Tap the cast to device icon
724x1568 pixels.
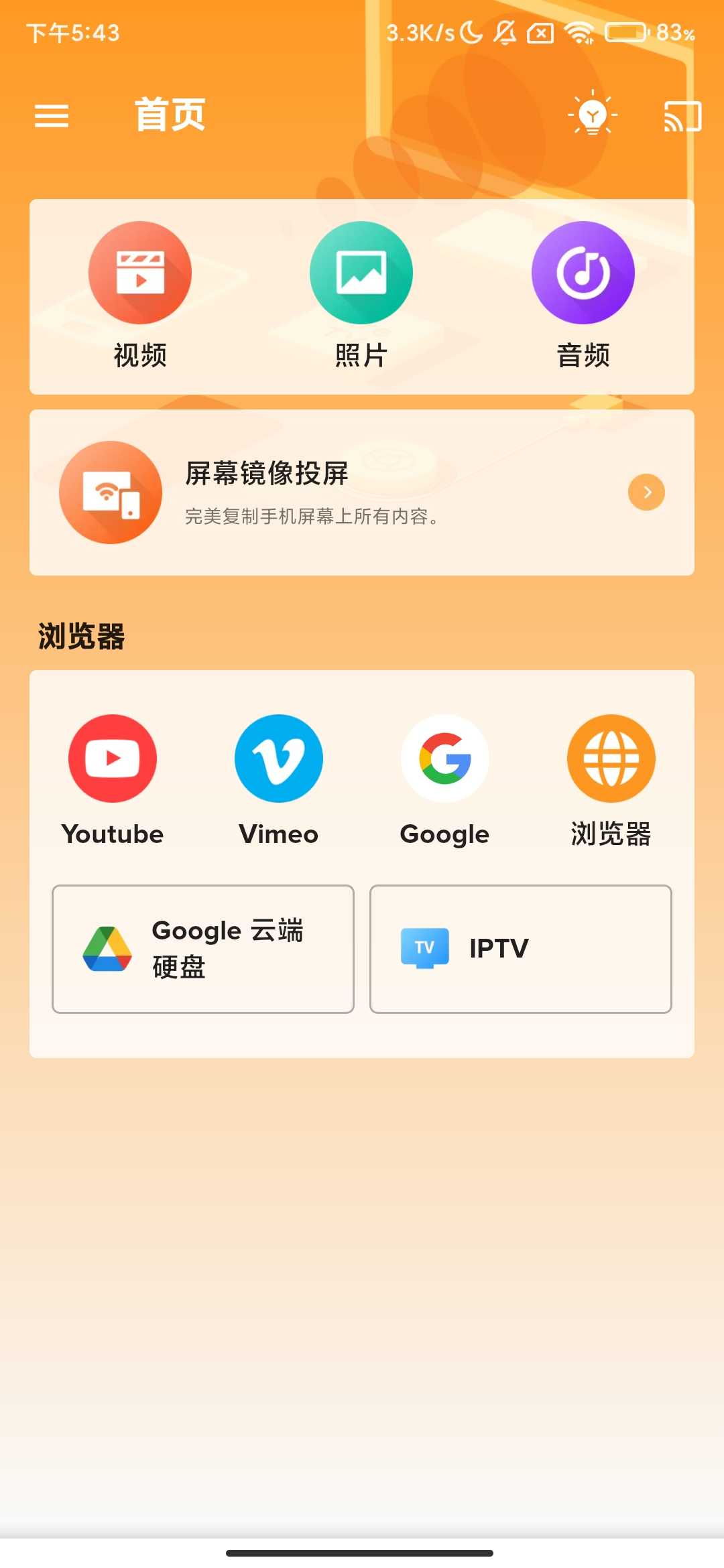coord(682,116)
